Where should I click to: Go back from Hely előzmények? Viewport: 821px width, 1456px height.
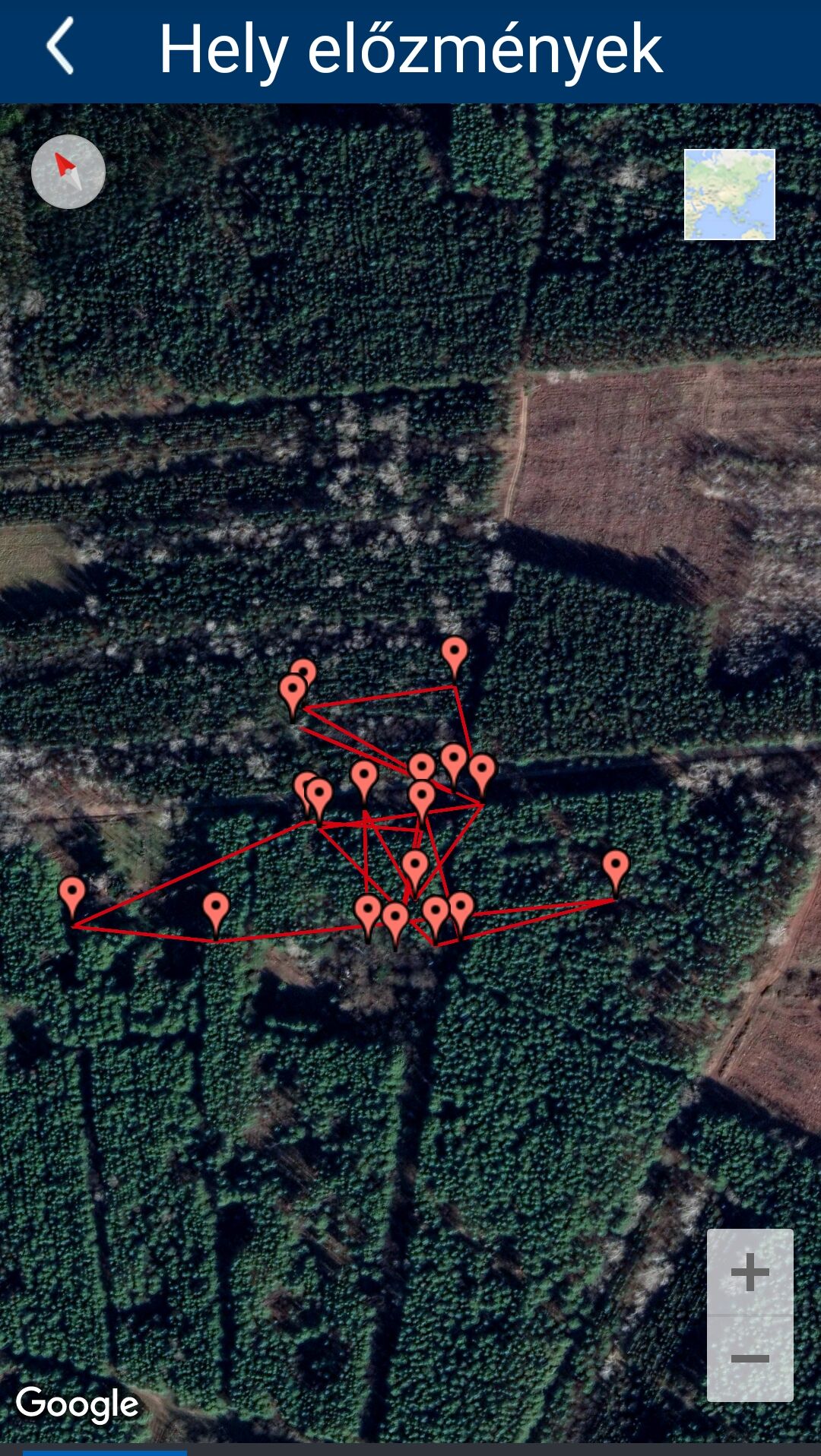click(60, 47)
